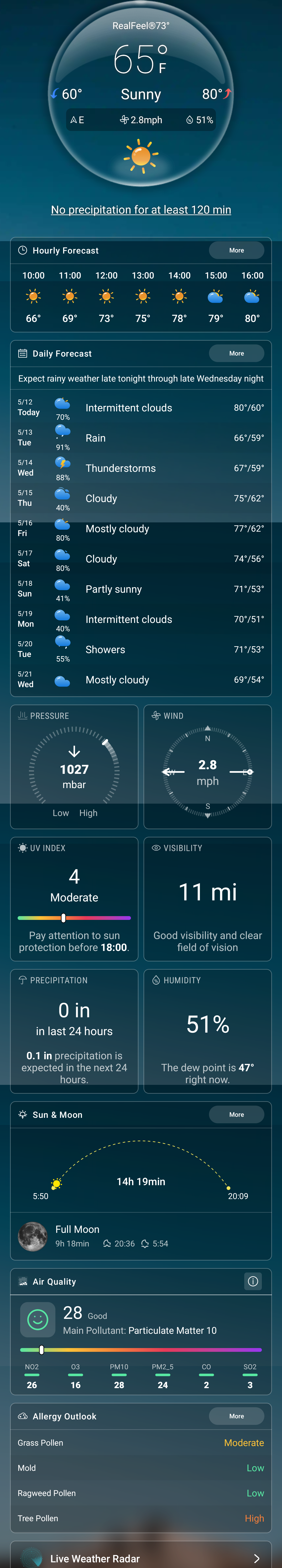Open Live Weather Radar

[141, 1558]
